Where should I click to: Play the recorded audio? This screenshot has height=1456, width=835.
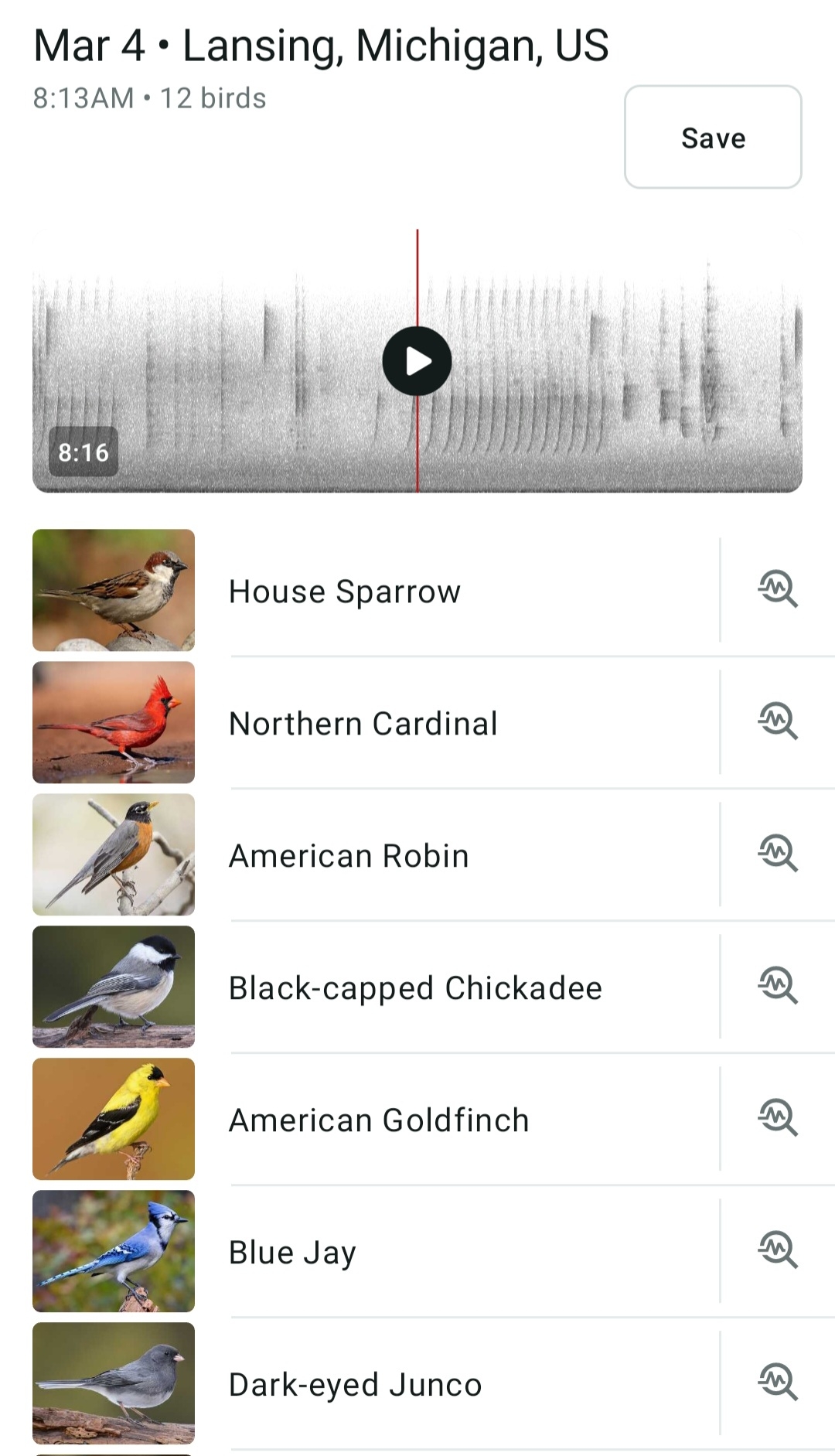(417, 361)
